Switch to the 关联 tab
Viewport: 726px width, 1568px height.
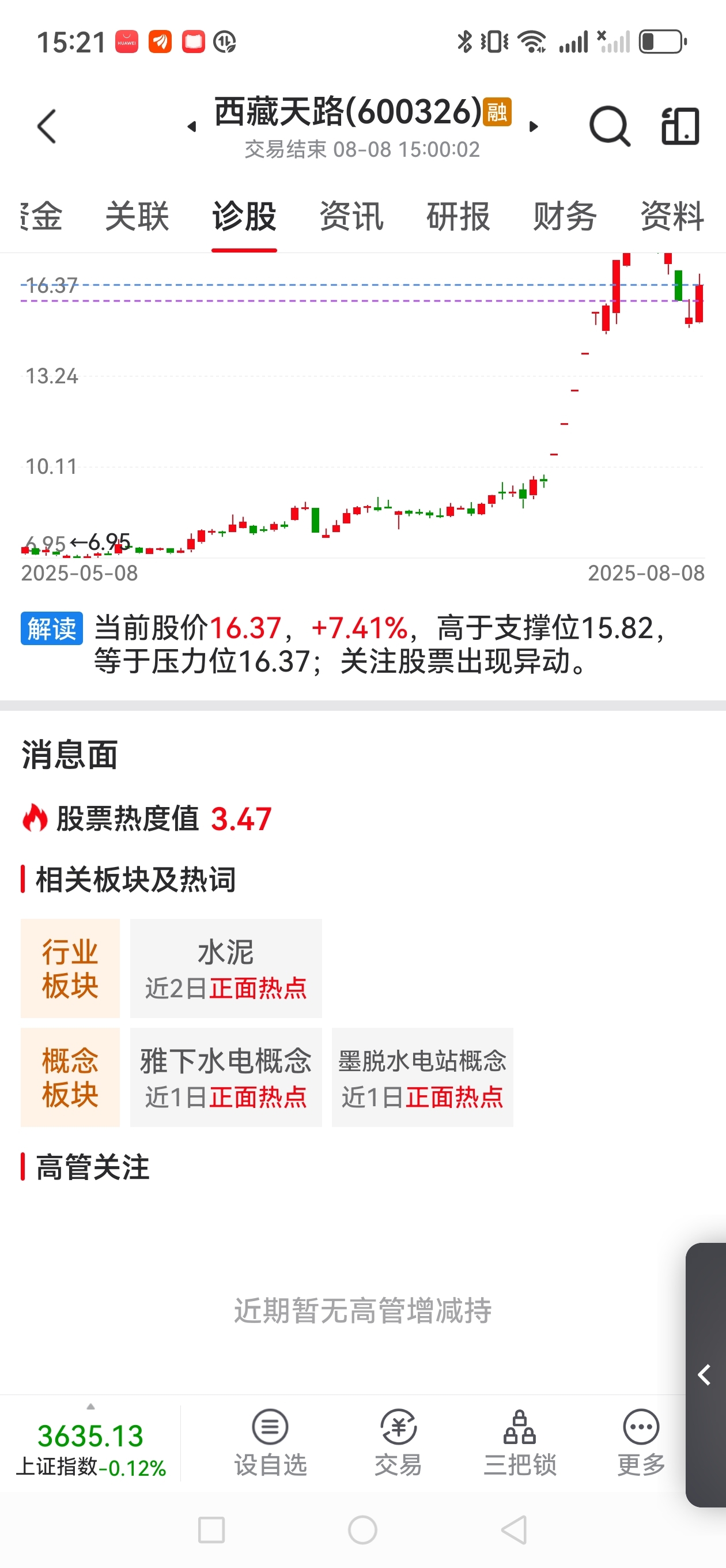point(137,216)
